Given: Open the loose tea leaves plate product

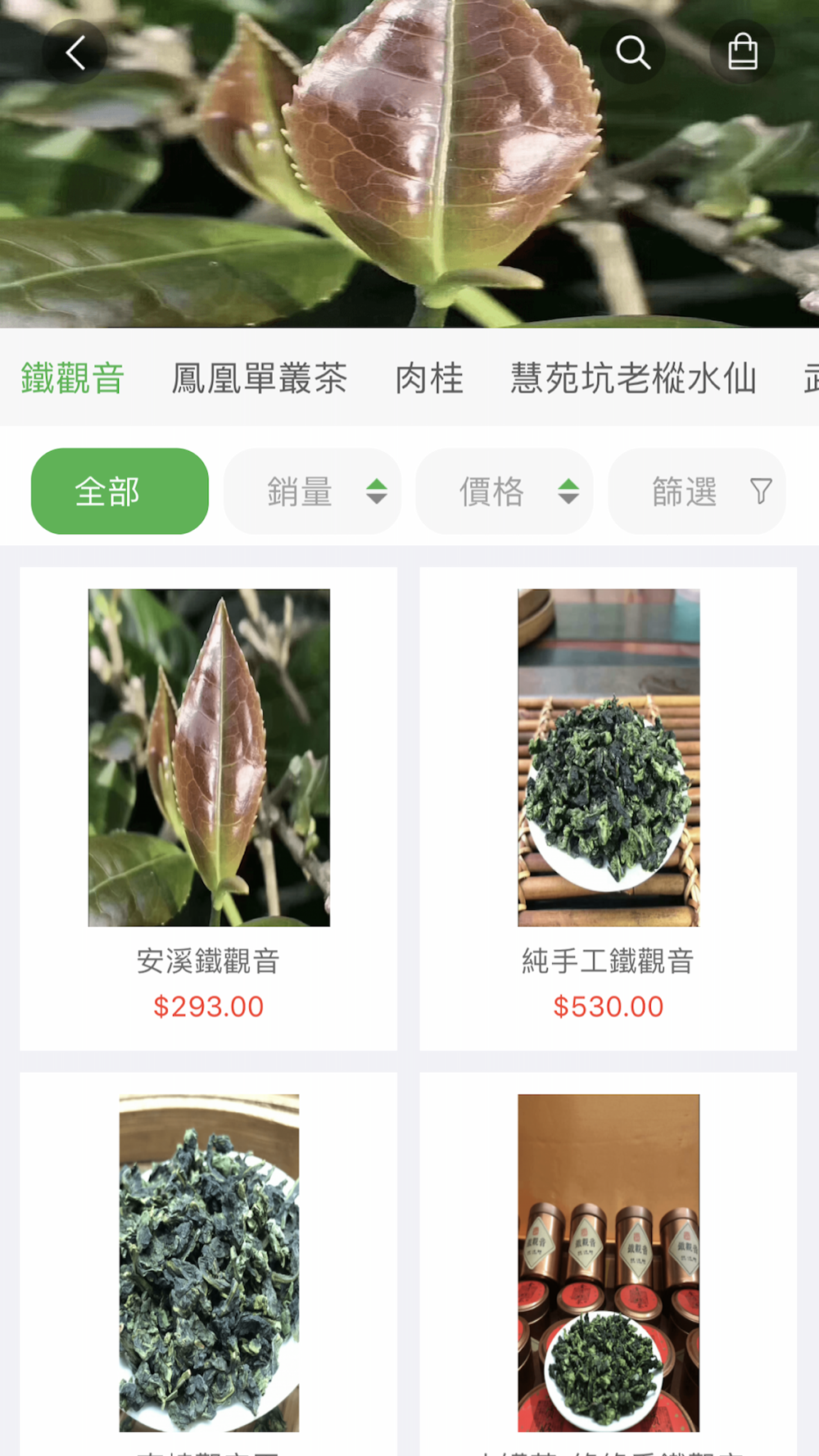Looking at the screenshot, I should pyautogui.click(x=209, y=1262).
